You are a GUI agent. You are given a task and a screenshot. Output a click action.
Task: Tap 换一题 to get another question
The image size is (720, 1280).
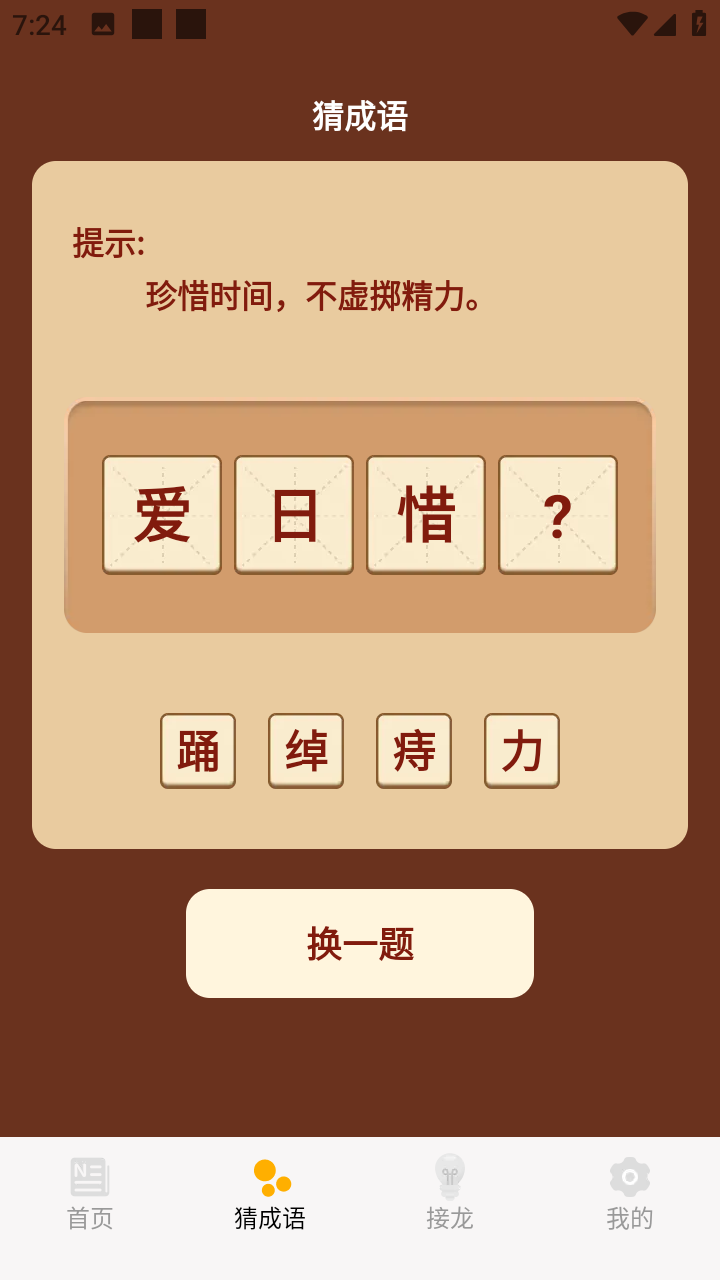click(360, 943)
